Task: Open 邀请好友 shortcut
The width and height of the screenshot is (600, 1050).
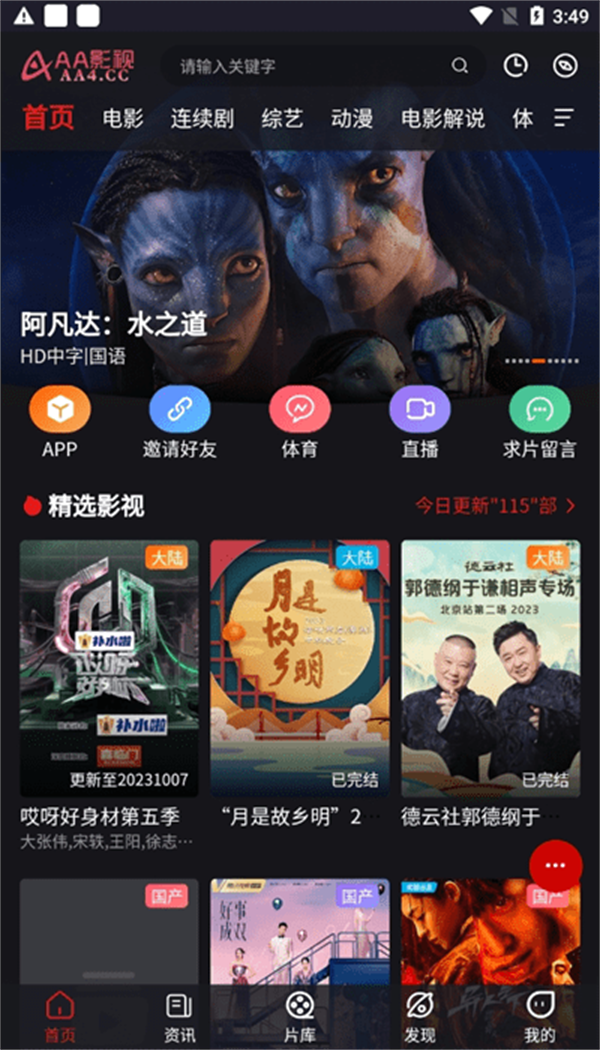Action: pos(179,422)
